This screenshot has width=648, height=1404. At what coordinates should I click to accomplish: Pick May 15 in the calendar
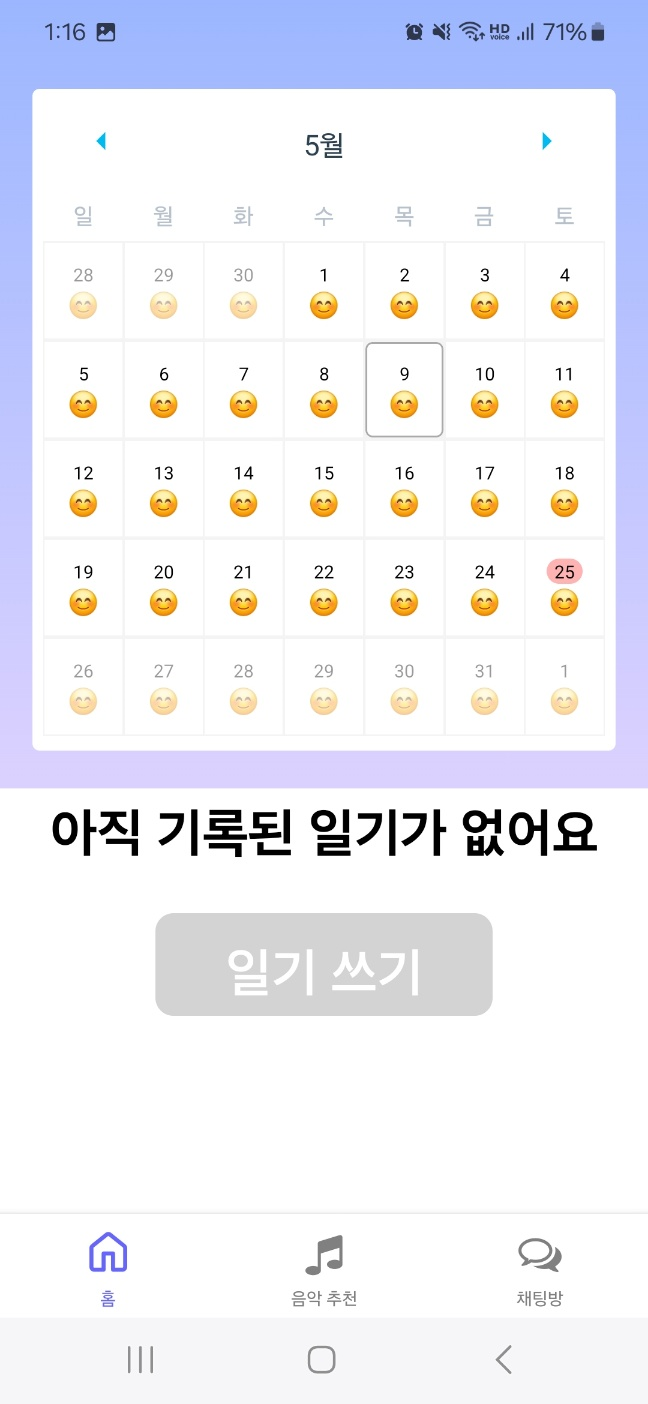(x=324, y=489)
